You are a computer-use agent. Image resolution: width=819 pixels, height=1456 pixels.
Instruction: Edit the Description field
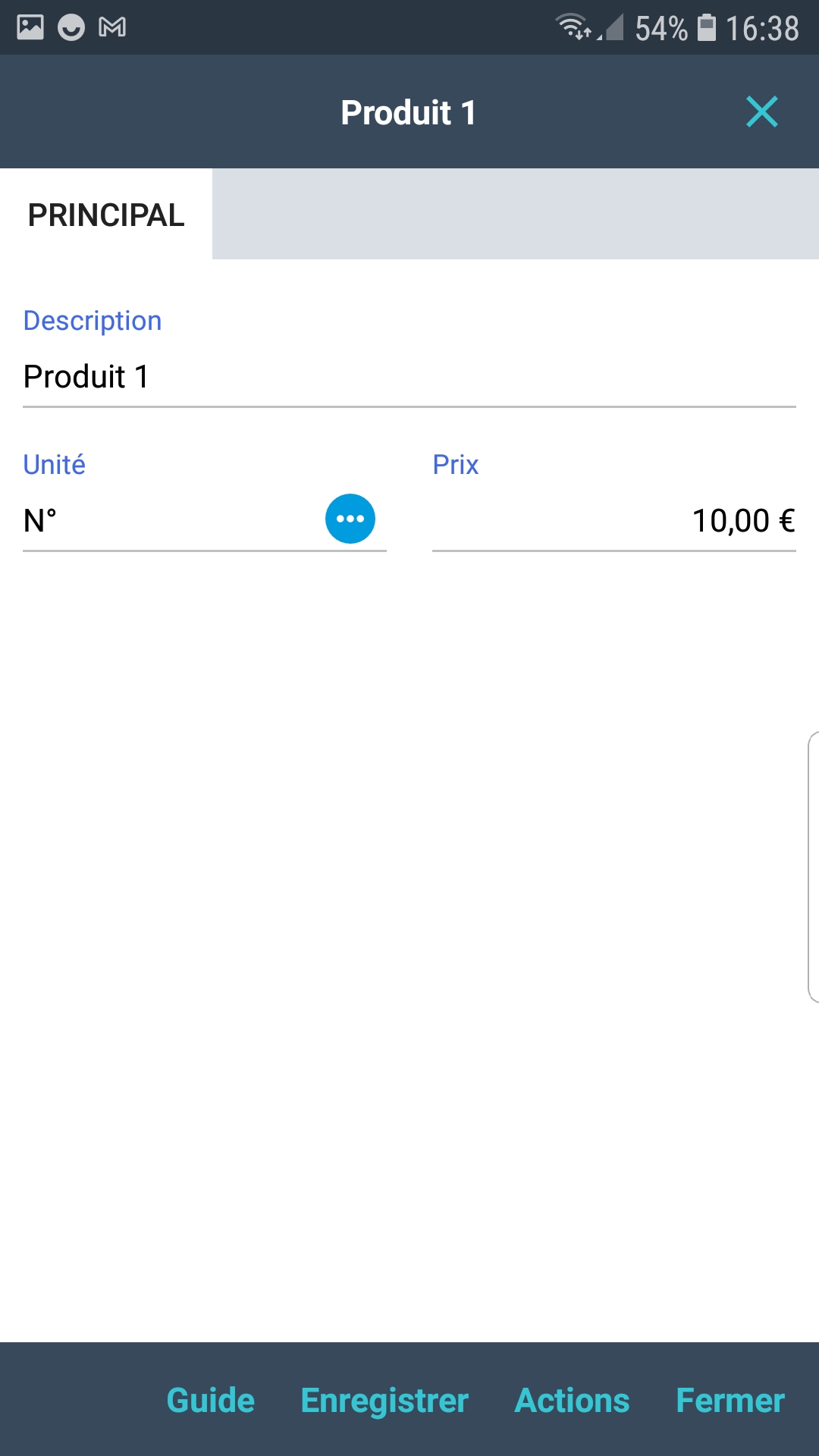408,377
